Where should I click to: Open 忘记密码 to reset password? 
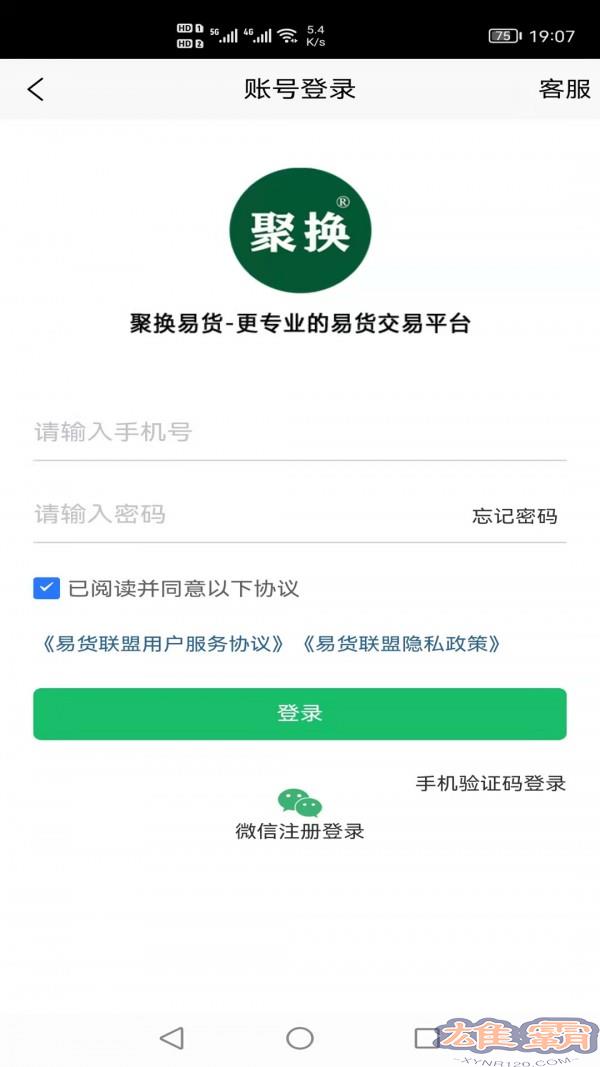pos(514,516)
